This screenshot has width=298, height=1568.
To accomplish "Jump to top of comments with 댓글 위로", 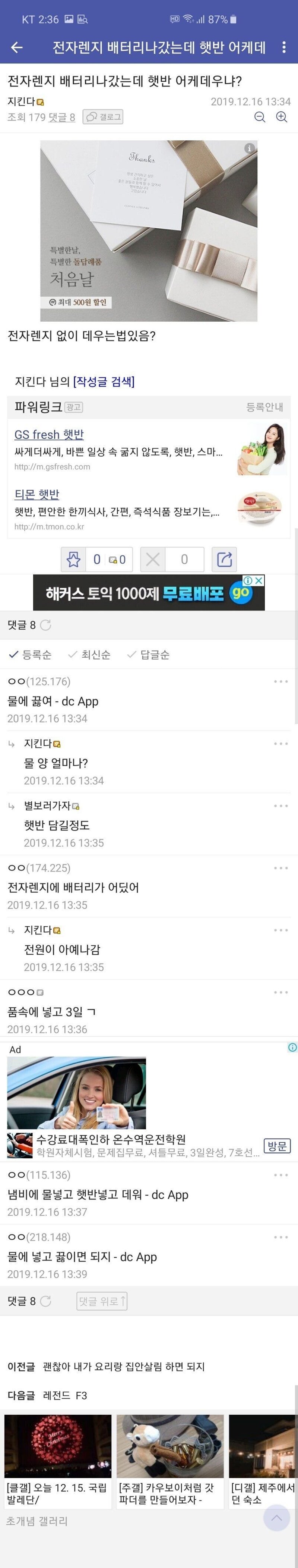I will click(102, 1301).
